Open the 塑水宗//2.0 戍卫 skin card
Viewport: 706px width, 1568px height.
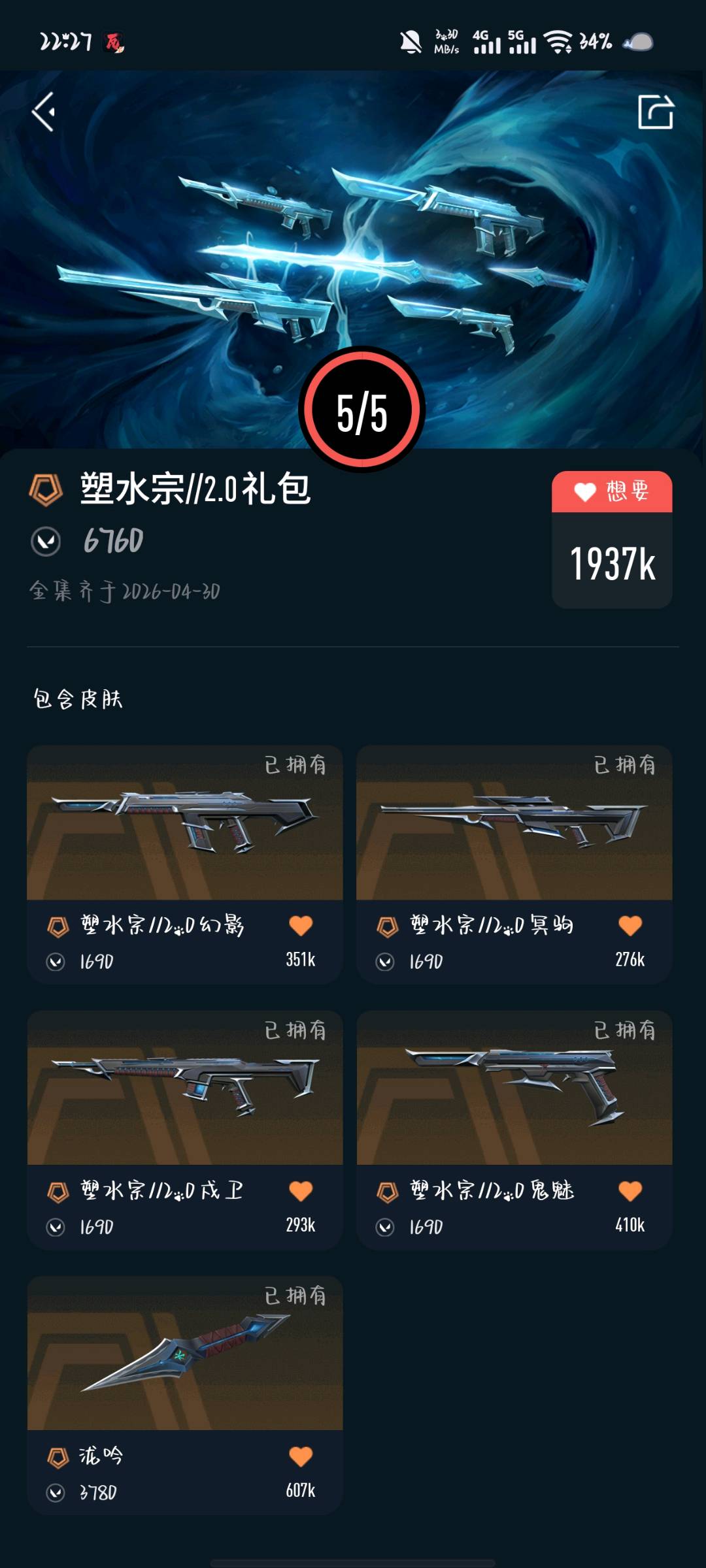click(185, 1130)
